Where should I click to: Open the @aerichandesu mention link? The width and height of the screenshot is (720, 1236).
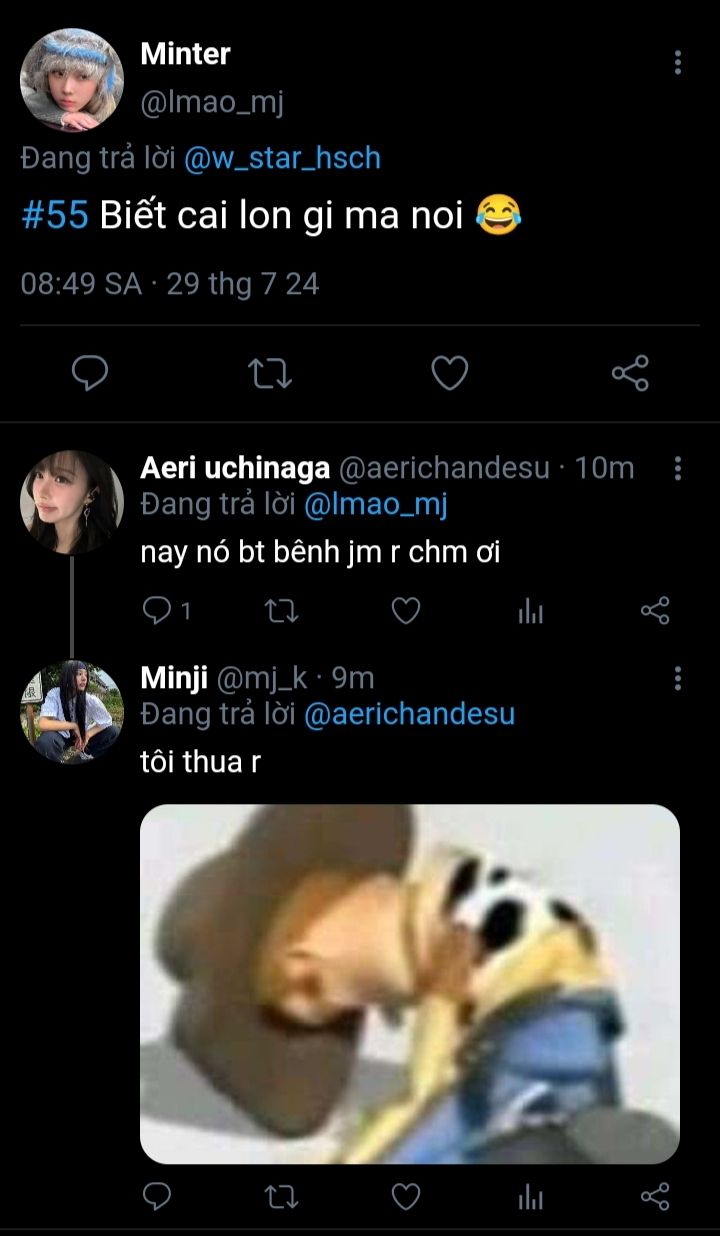[409, 715]
